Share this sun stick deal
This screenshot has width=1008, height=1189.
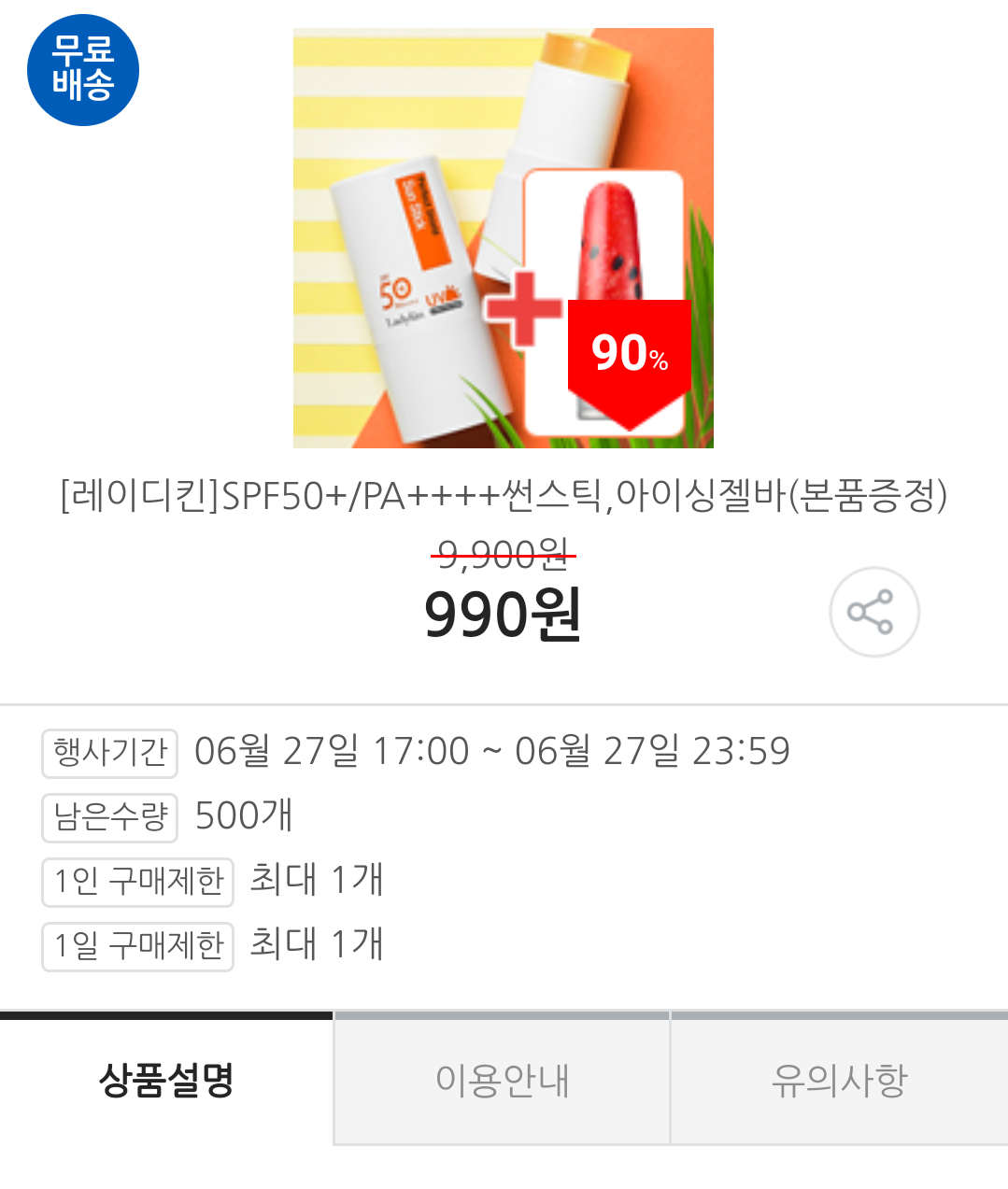point(873,613)
